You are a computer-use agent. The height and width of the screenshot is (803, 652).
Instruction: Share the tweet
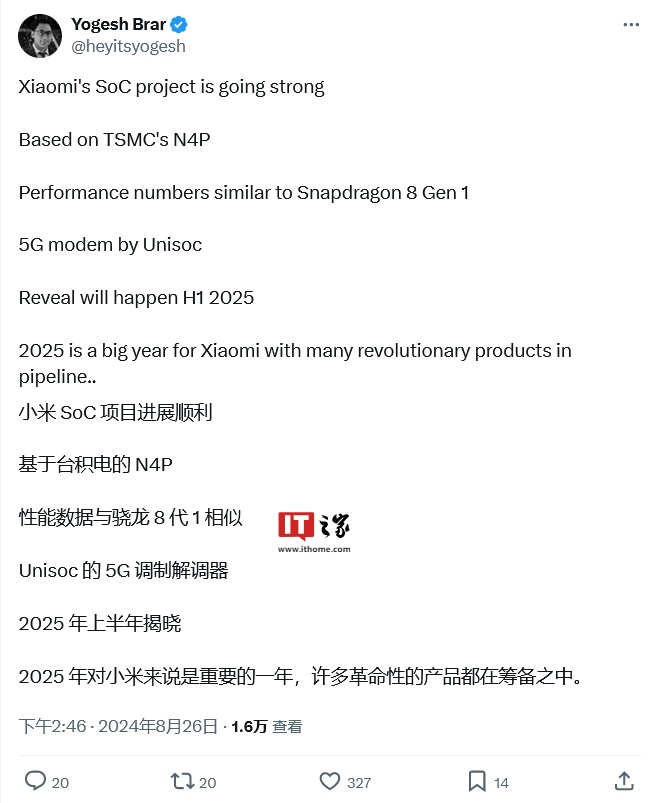[623, 781]
